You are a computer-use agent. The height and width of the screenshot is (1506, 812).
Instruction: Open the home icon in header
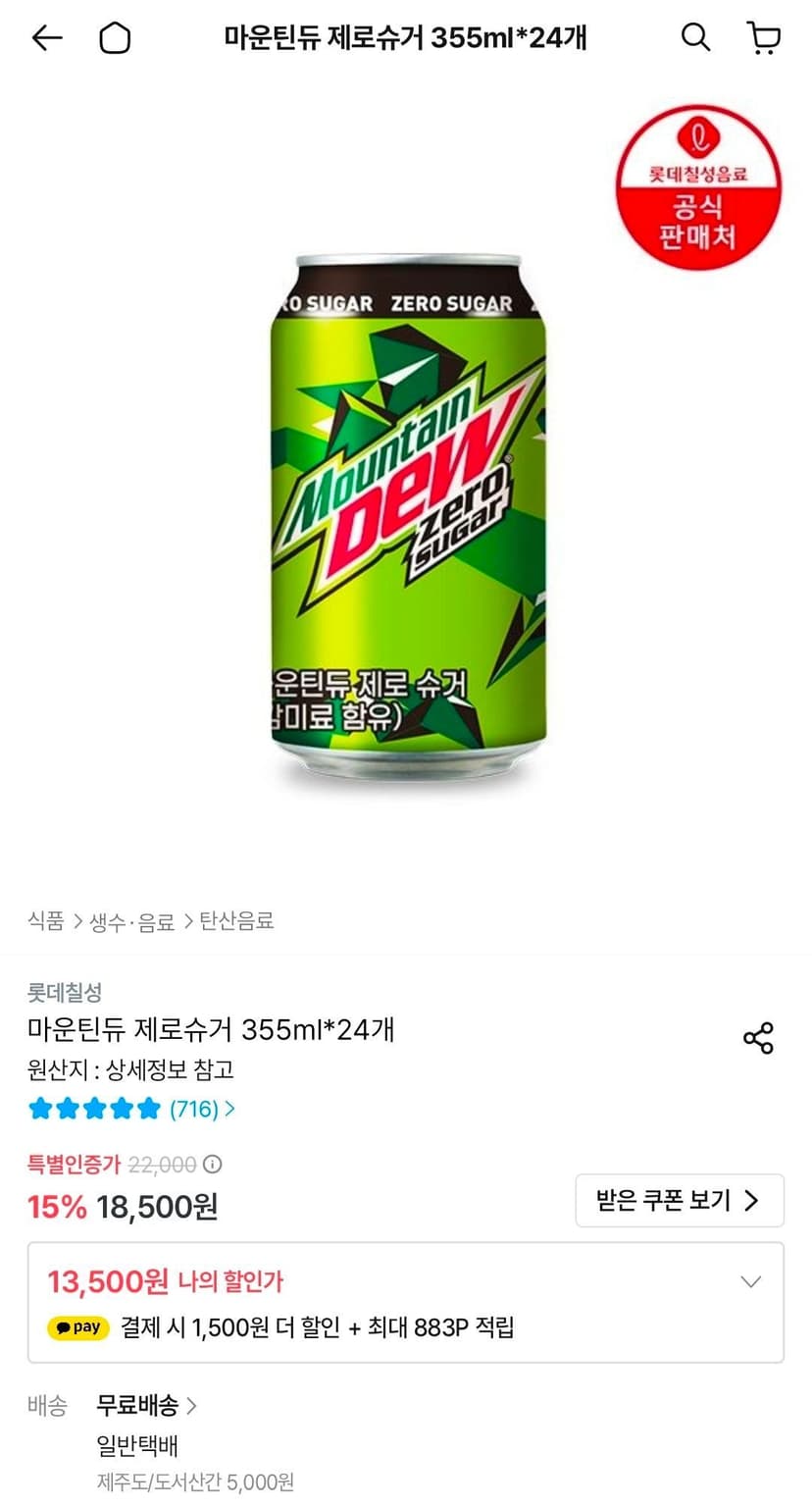115,38
